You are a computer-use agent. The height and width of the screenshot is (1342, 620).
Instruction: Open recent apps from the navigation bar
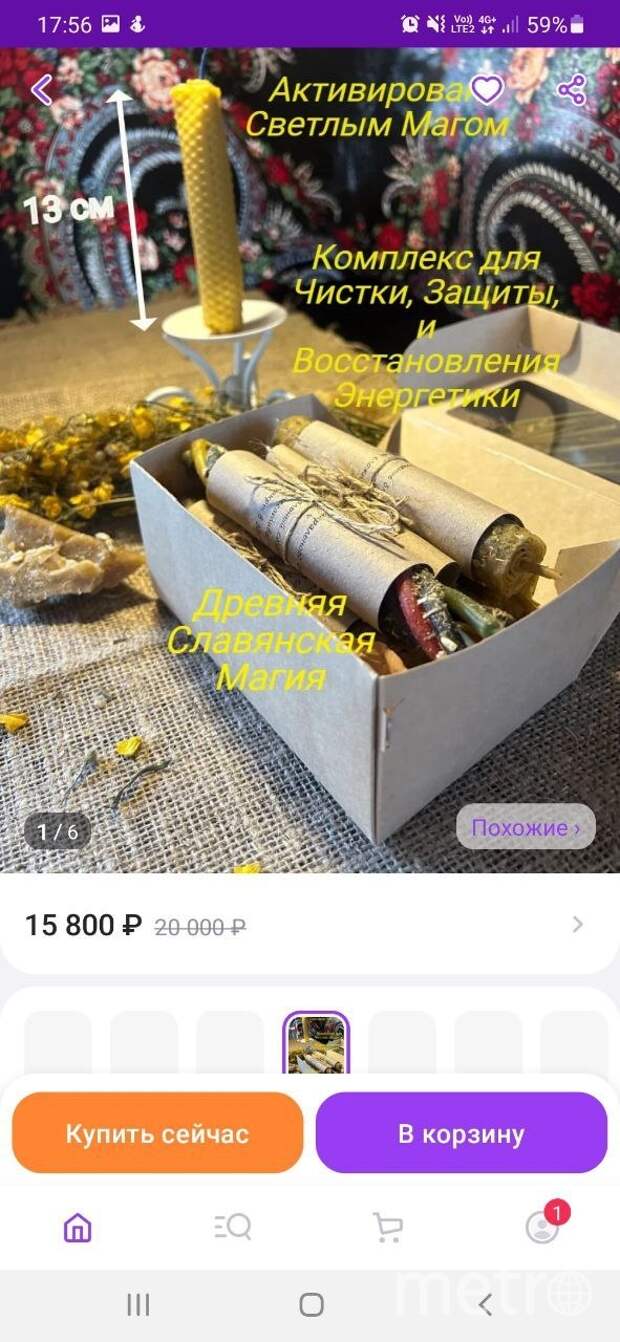point(138,1304)
